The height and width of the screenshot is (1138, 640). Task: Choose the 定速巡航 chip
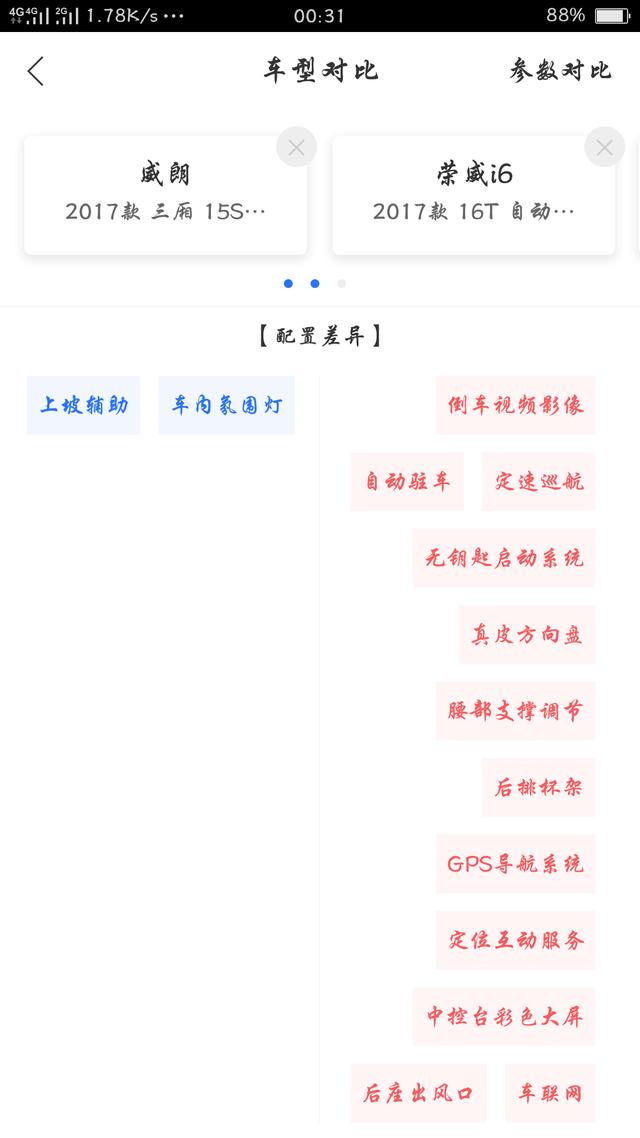pos(538,481)
